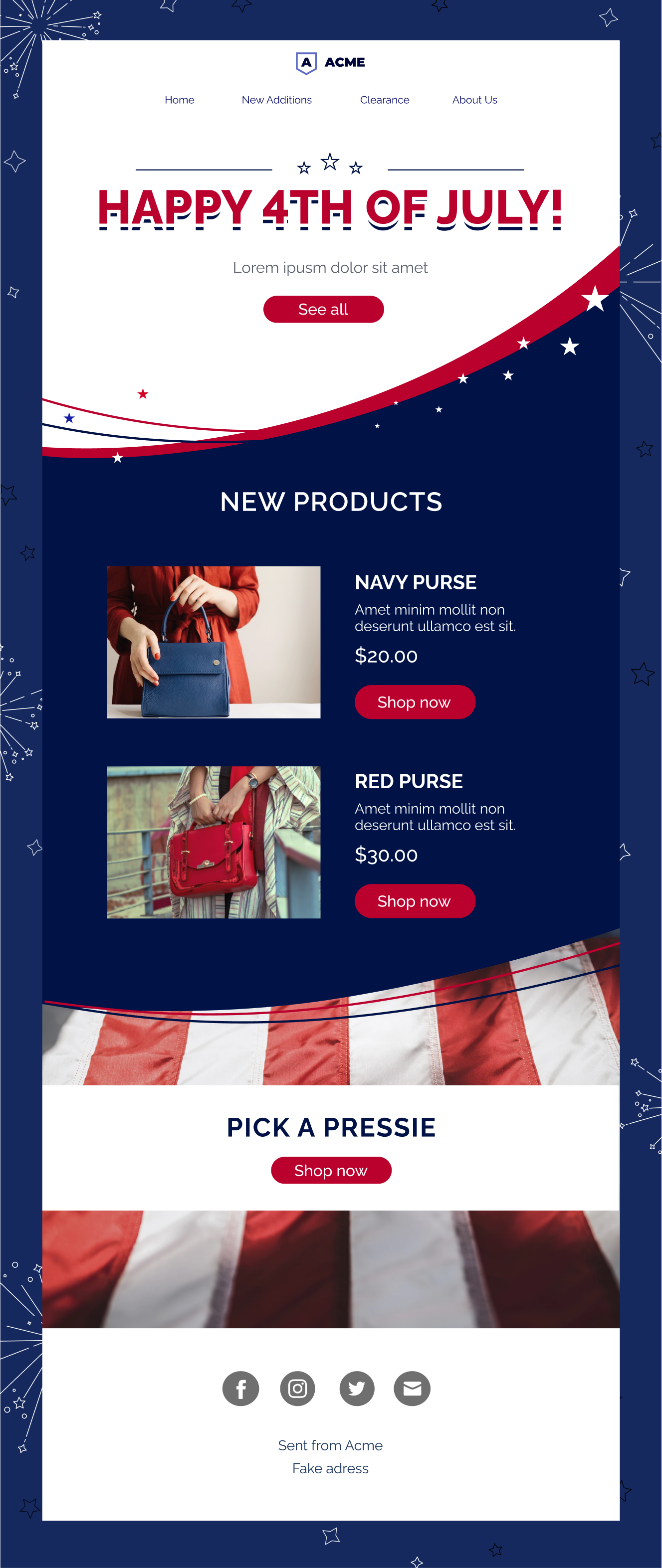
Task: Tap the See all button
Action: point(323,309)
